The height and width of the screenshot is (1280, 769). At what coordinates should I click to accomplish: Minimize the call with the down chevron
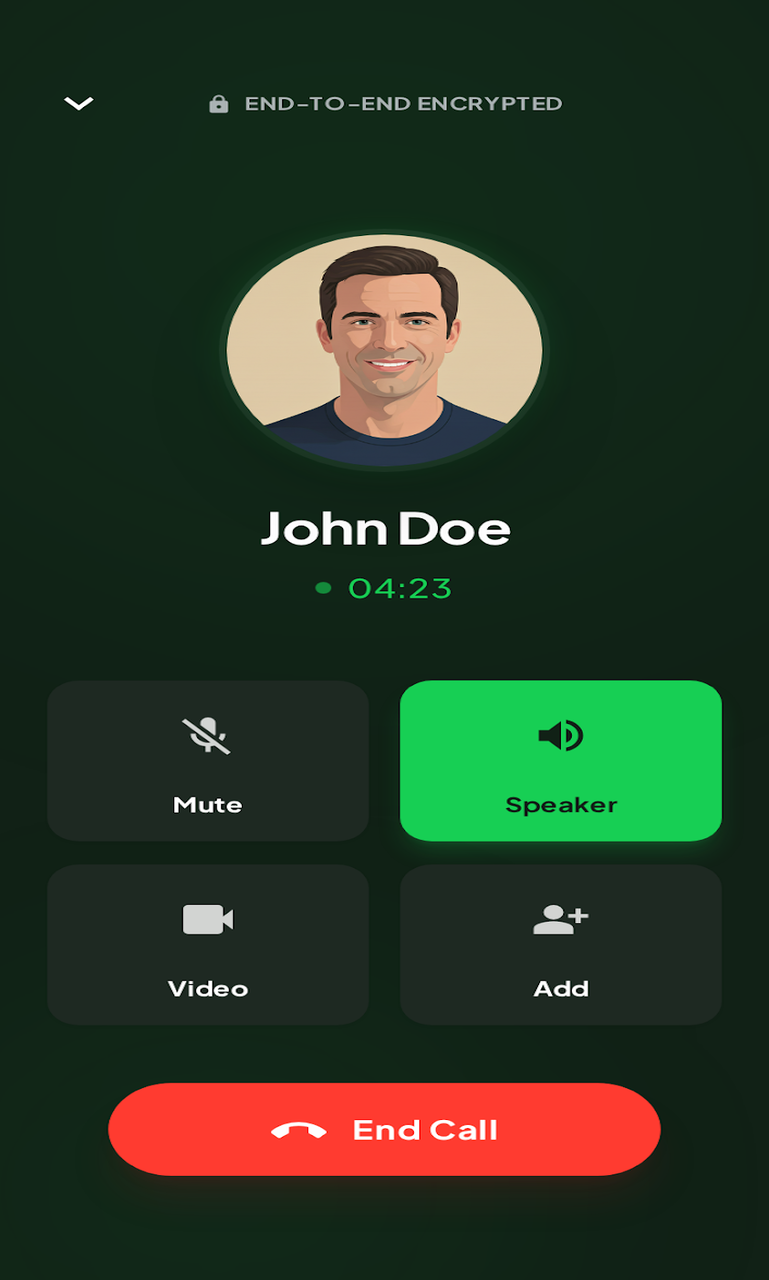78,103
